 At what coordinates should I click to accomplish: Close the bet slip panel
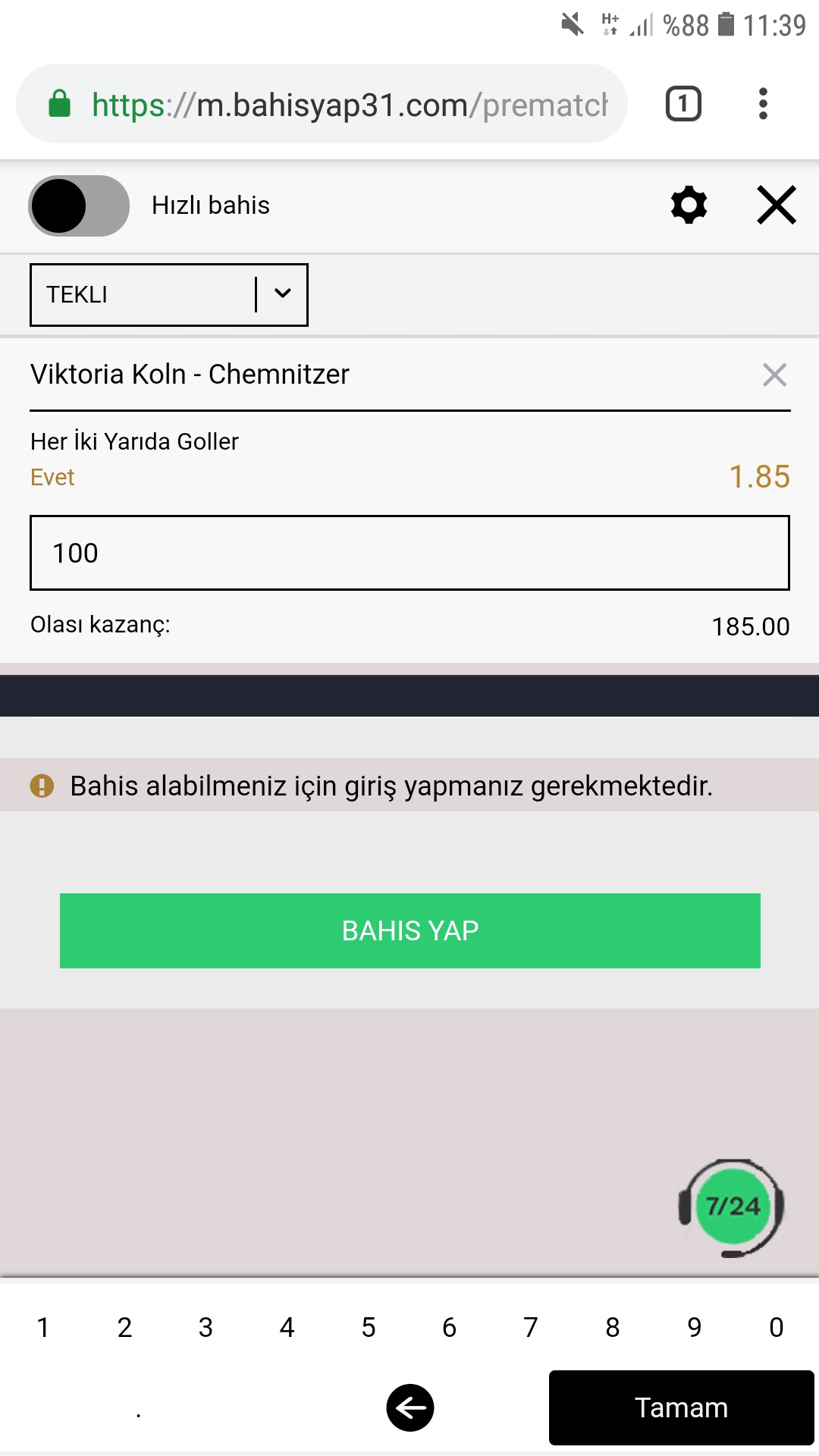point(777,205)
